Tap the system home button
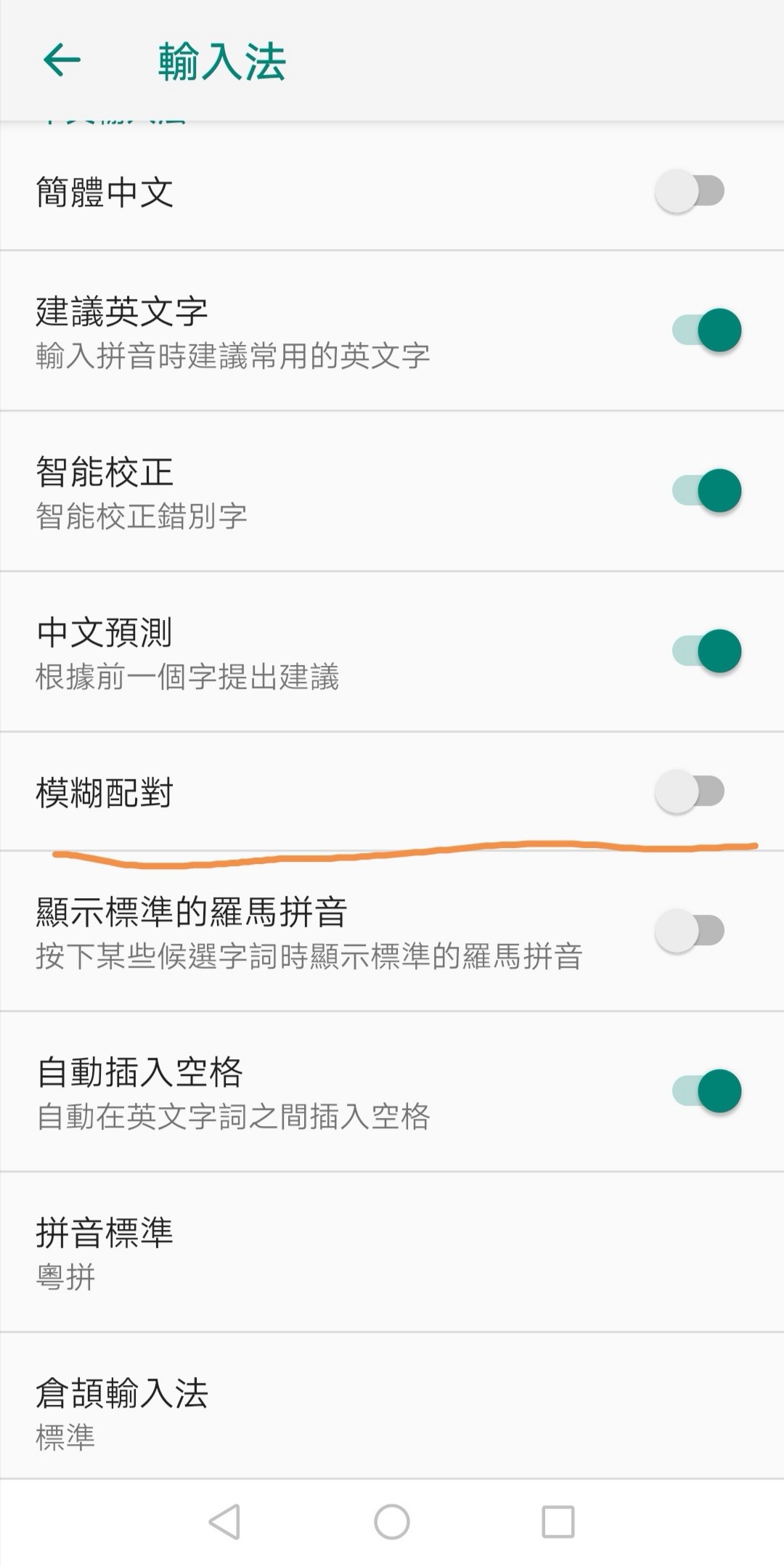Viewport: 784px width, 1566px height. [x=392, y=1522]
